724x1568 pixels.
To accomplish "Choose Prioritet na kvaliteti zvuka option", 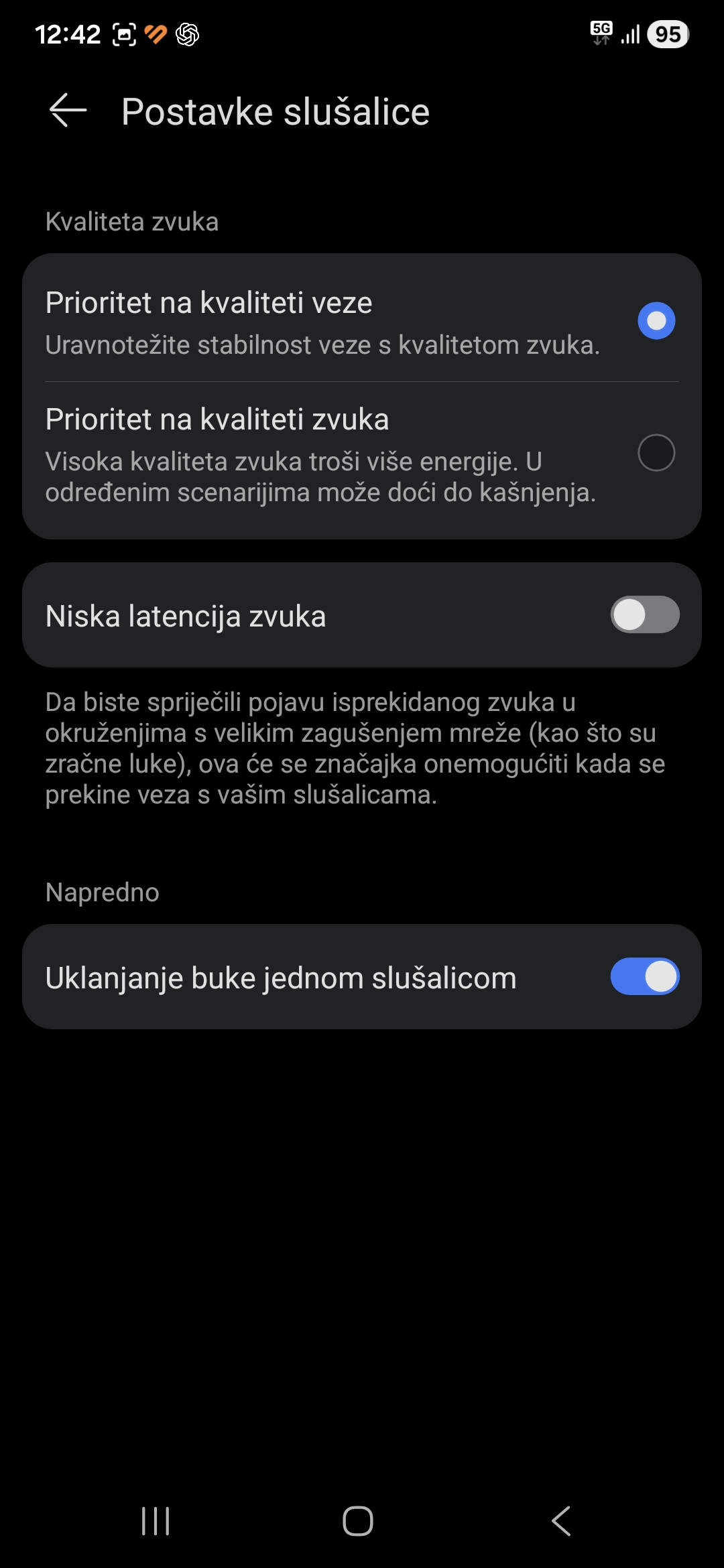I will click(656, 453).
